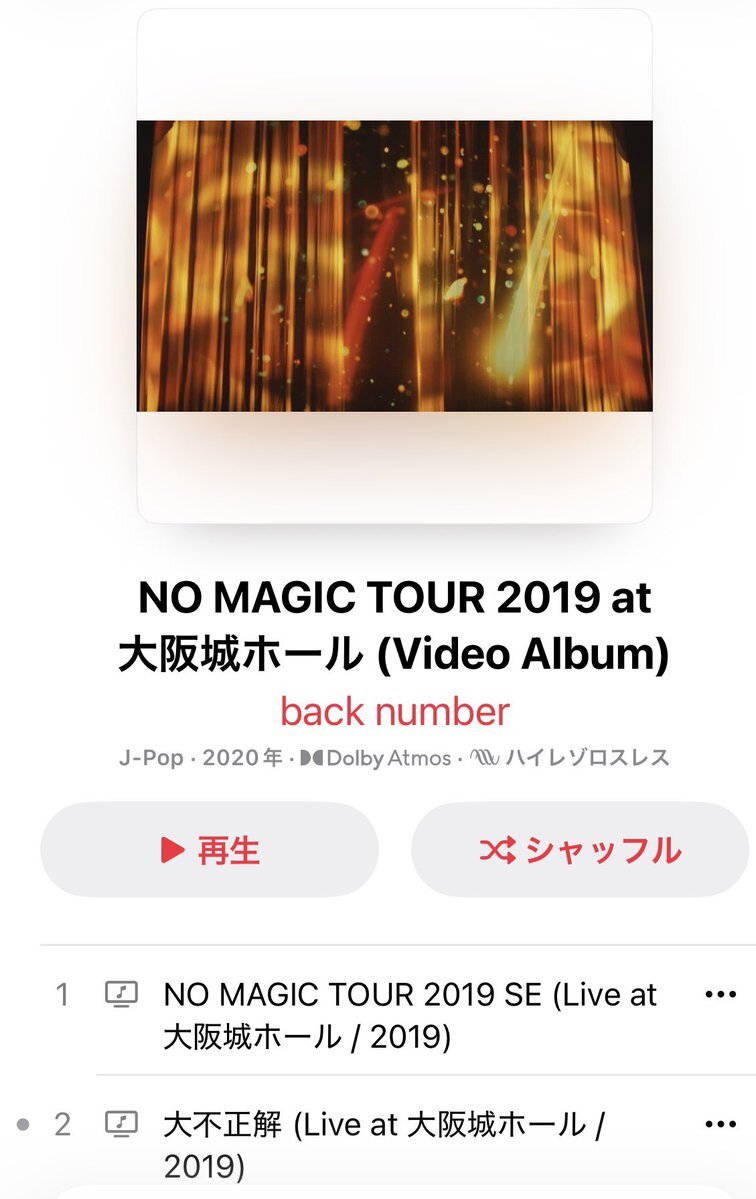Open more options for 大不正解 track
Image resolution: width=756 pixels, height=1199 pixels.
point(720,1125)
